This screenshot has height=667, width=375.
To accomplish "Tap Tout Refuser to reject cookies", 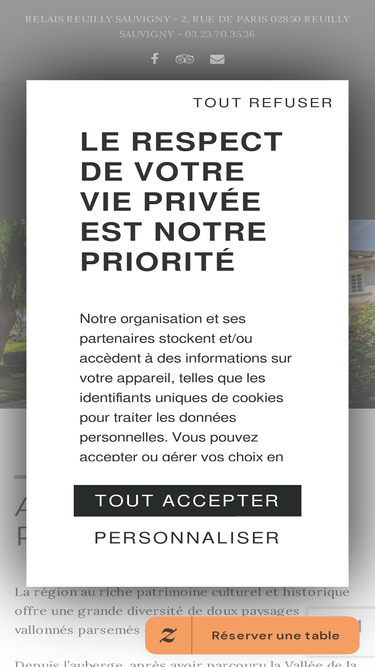I will pyautogui.click(x=262, y=103).
